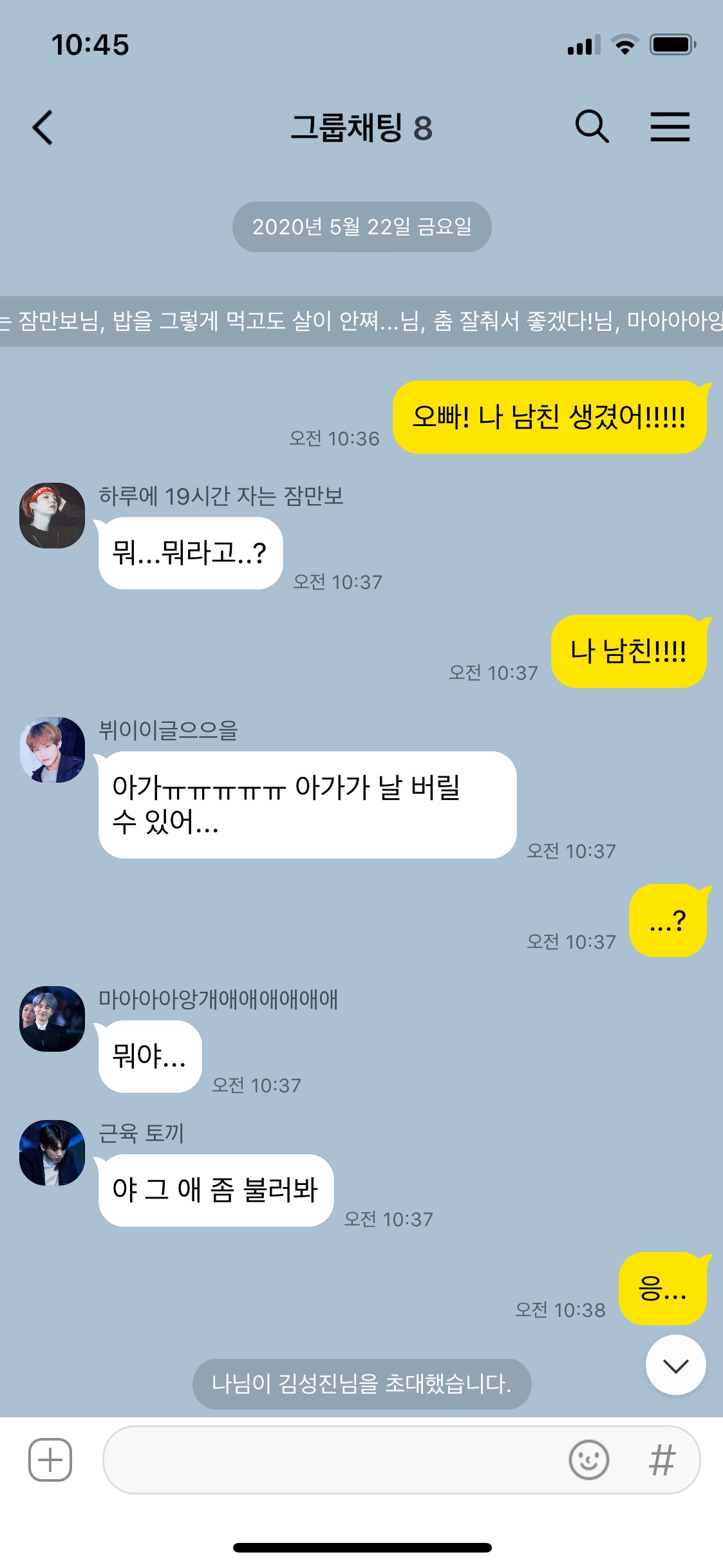View profile picture of 뷔이이글으으을
Screen dimensions: 723x1568
(52, 750)
